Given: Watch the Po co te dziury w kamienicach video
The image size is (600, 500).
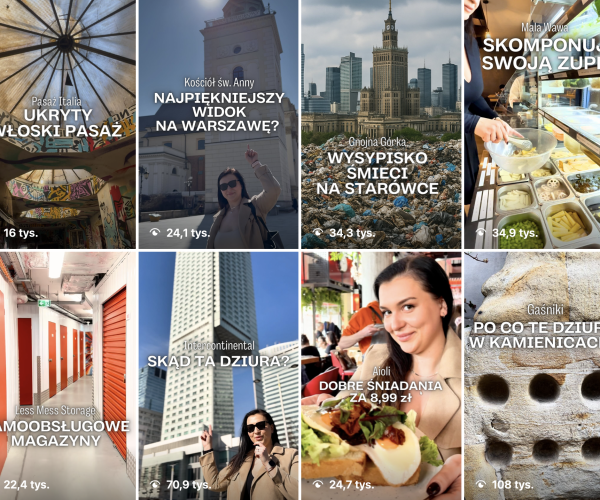Looking at the screenshot, I should (532, 375).
